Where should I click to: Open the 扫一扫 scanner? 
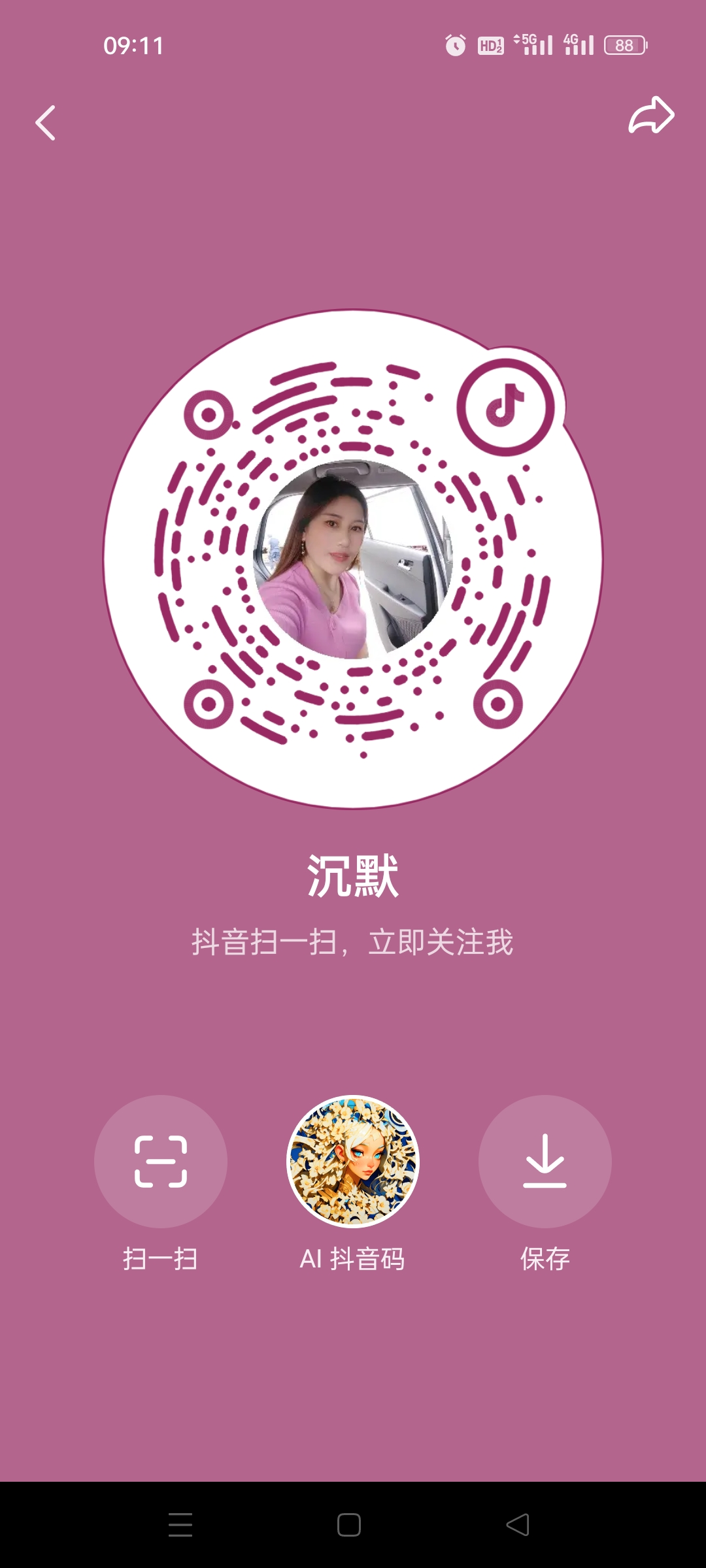(161, 1161)
